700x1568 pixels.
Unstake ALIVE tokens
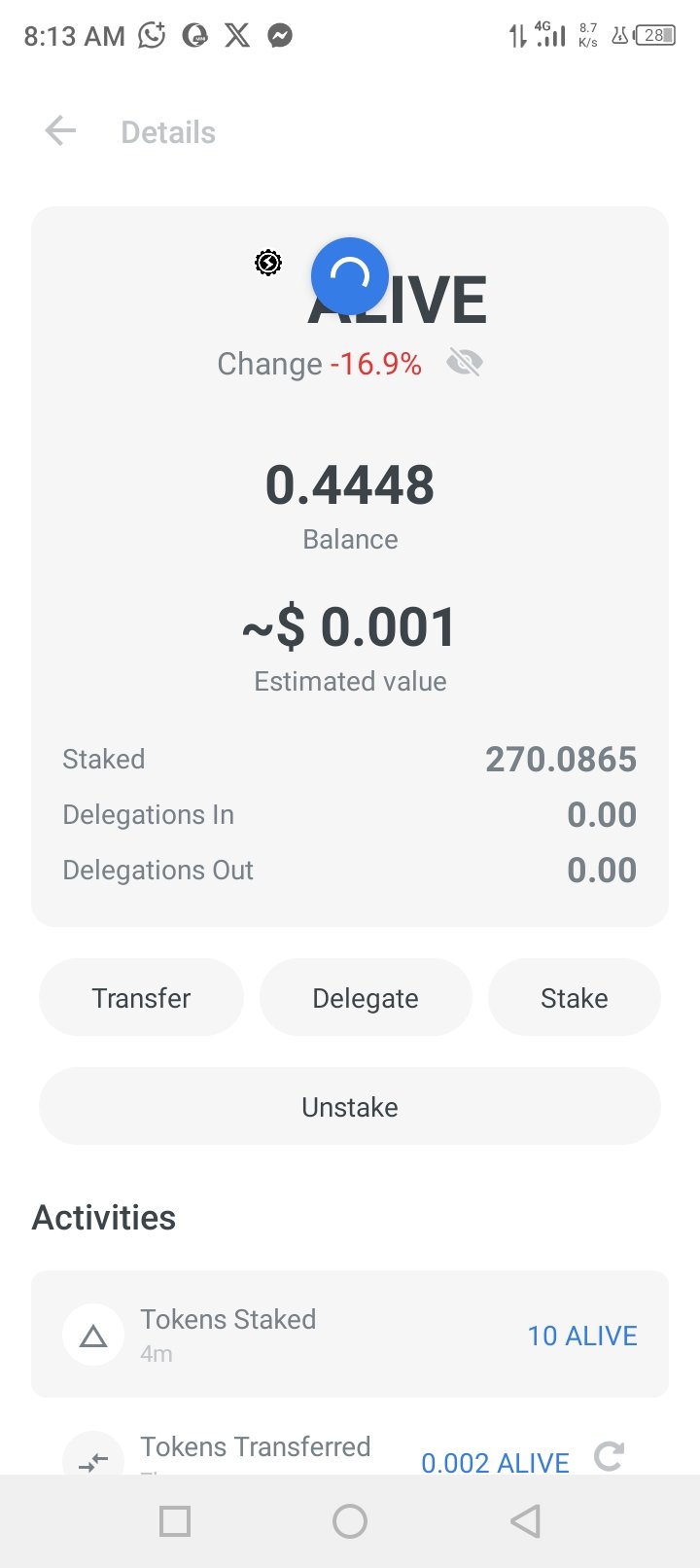pos(350,1107)
